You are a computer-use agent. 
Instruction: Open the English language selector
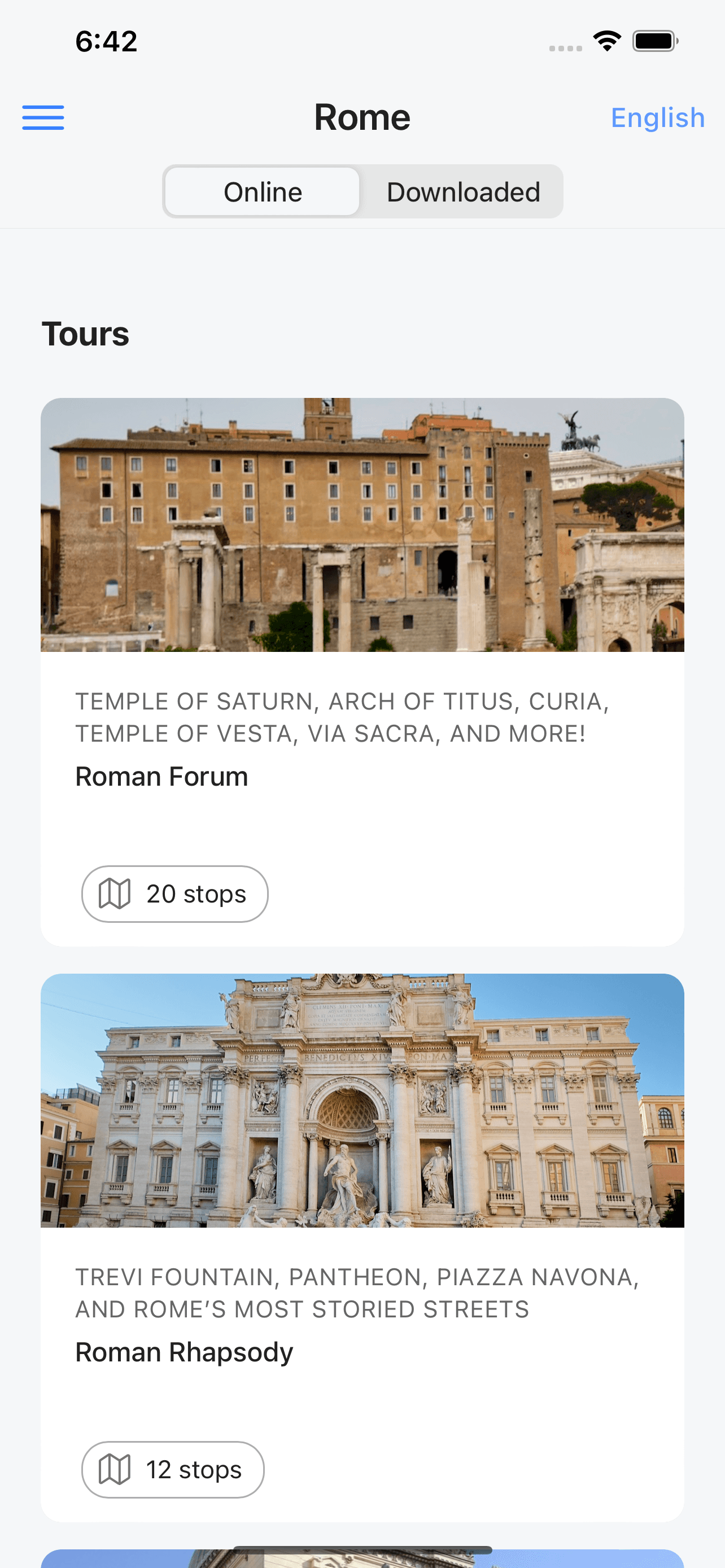[x=657, y=117]
